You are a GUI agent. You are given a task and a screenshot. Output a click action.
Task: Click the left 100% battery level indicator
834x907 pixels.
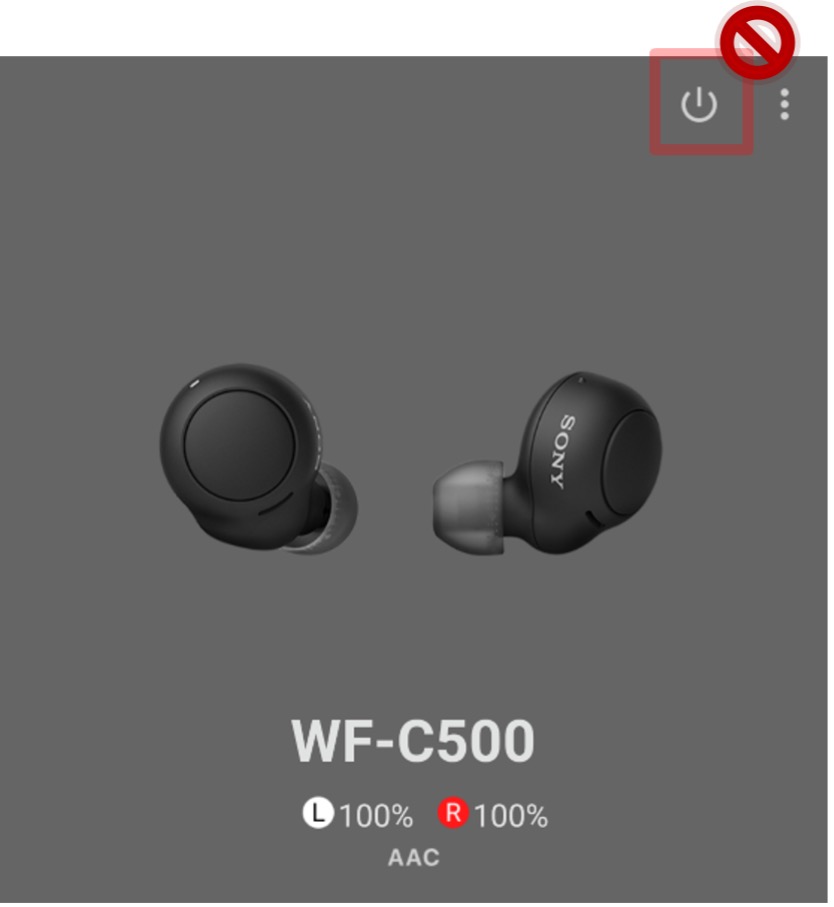coord(373,815)
